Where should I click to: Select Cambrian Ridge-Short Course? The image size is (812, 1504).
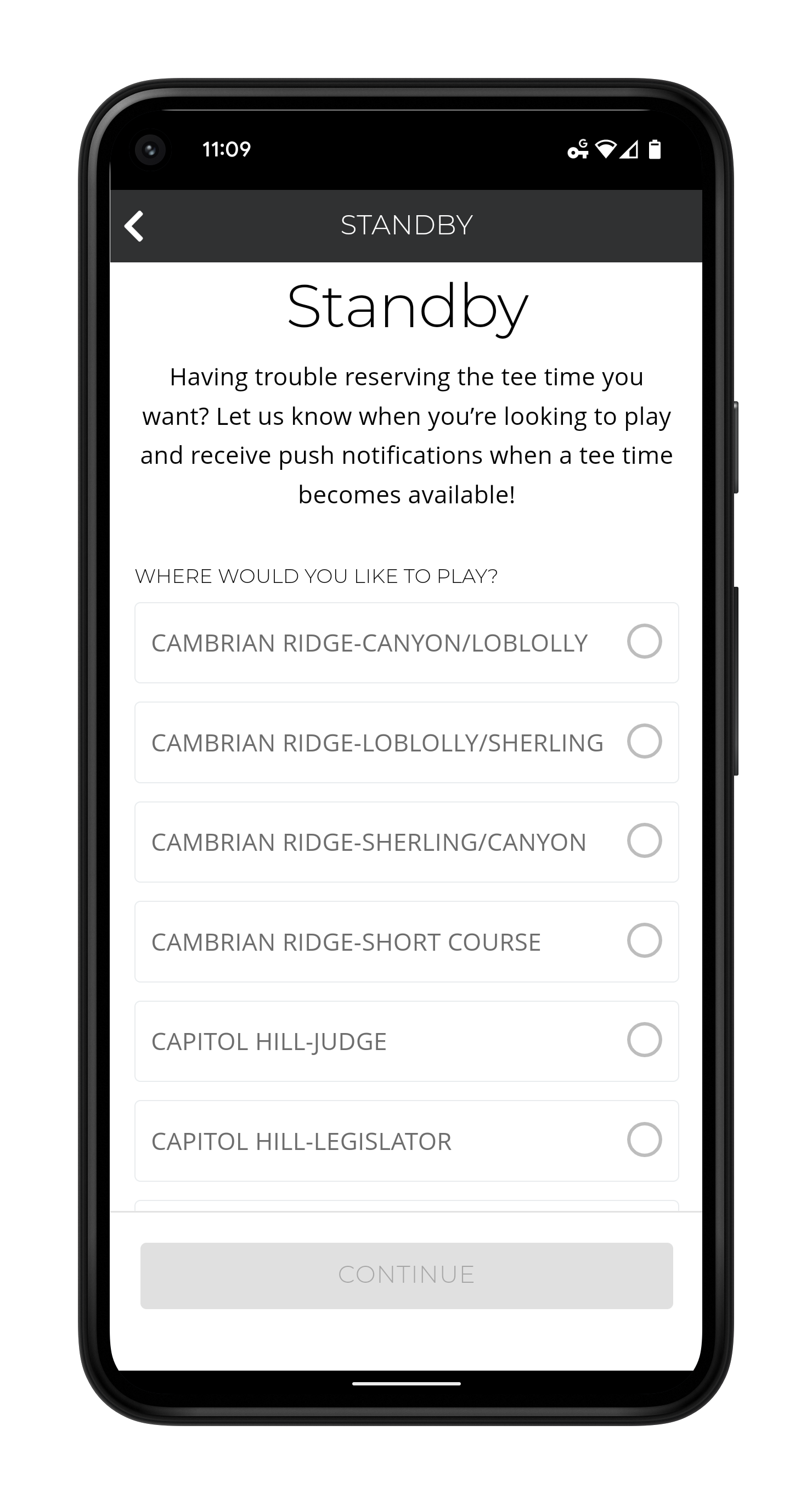tap(407, 942)
